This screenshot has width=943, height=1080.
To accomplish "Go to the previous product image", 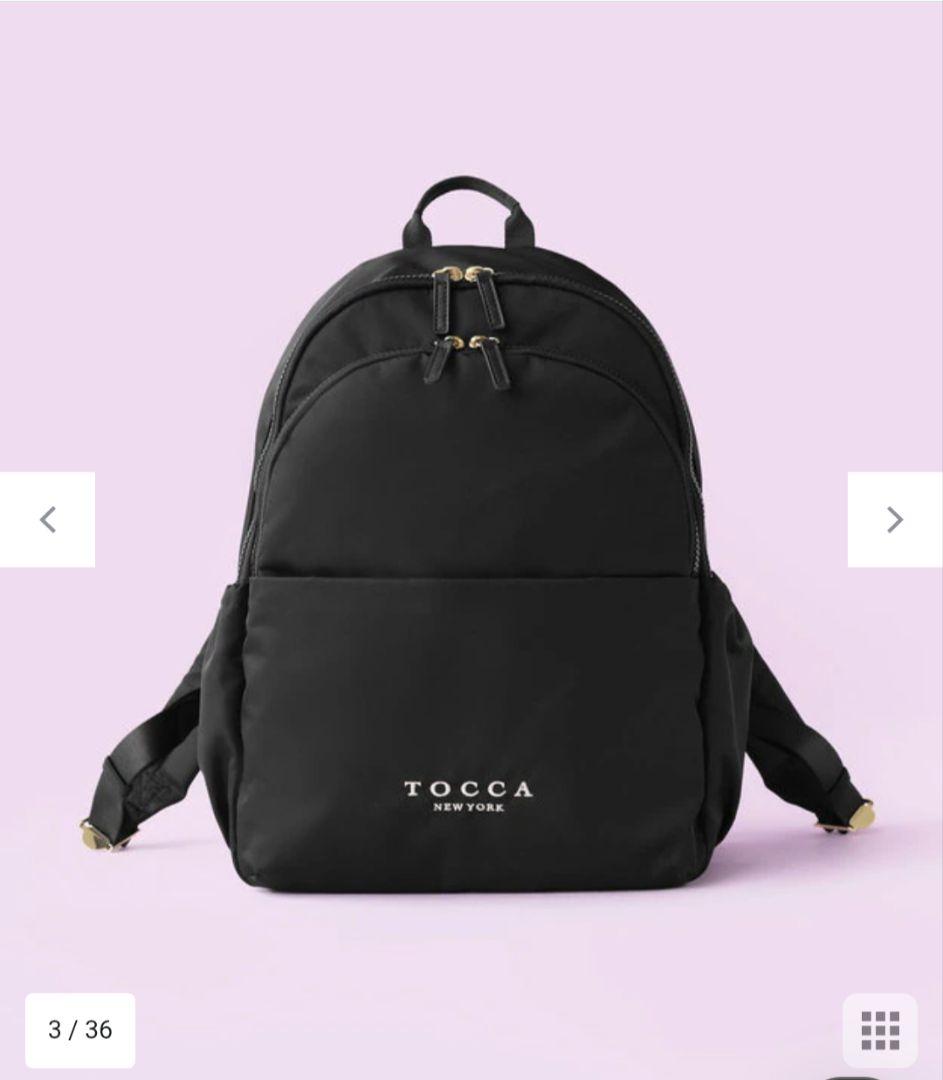I will tap(47, 520).
